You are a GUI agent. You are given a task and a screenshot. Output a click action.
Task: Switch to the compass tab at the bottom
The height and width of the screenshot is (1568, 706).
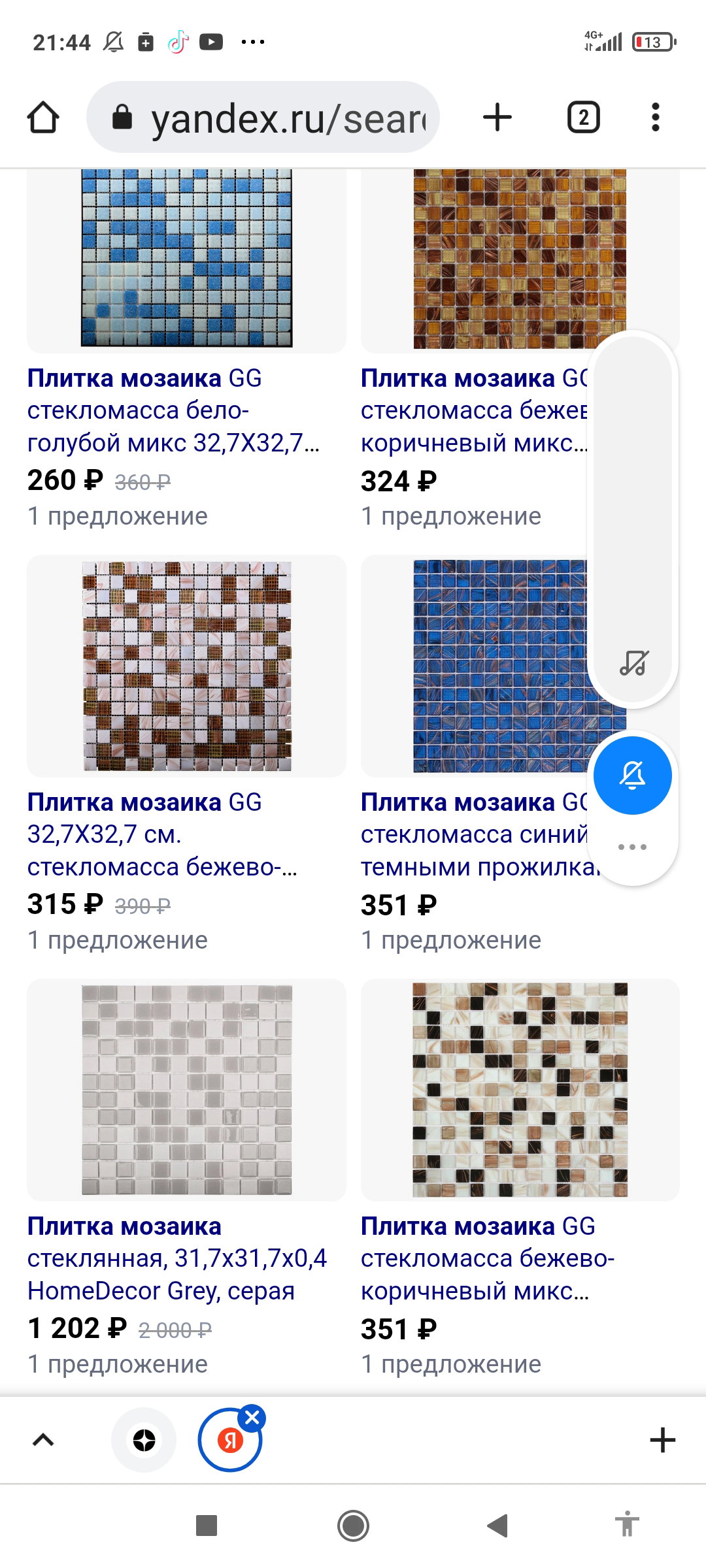(144, 1440)
